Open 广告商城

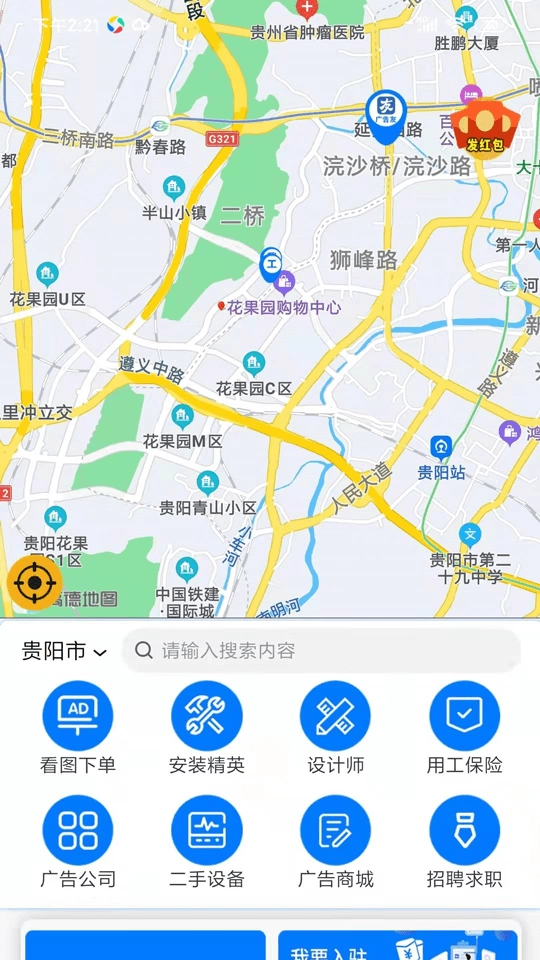click(336, 842)
